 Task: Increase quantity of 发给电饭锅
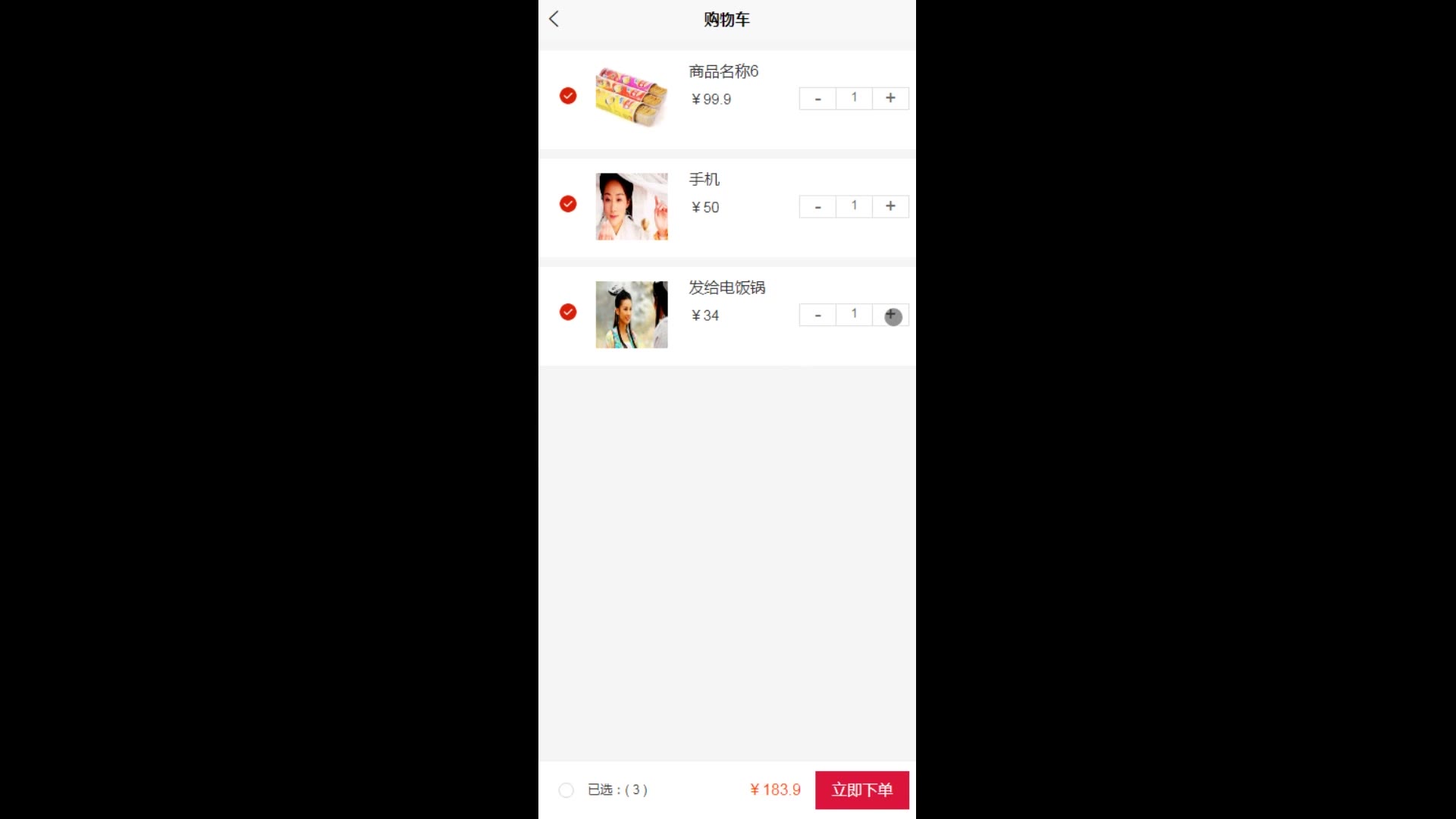coord(891,315)
